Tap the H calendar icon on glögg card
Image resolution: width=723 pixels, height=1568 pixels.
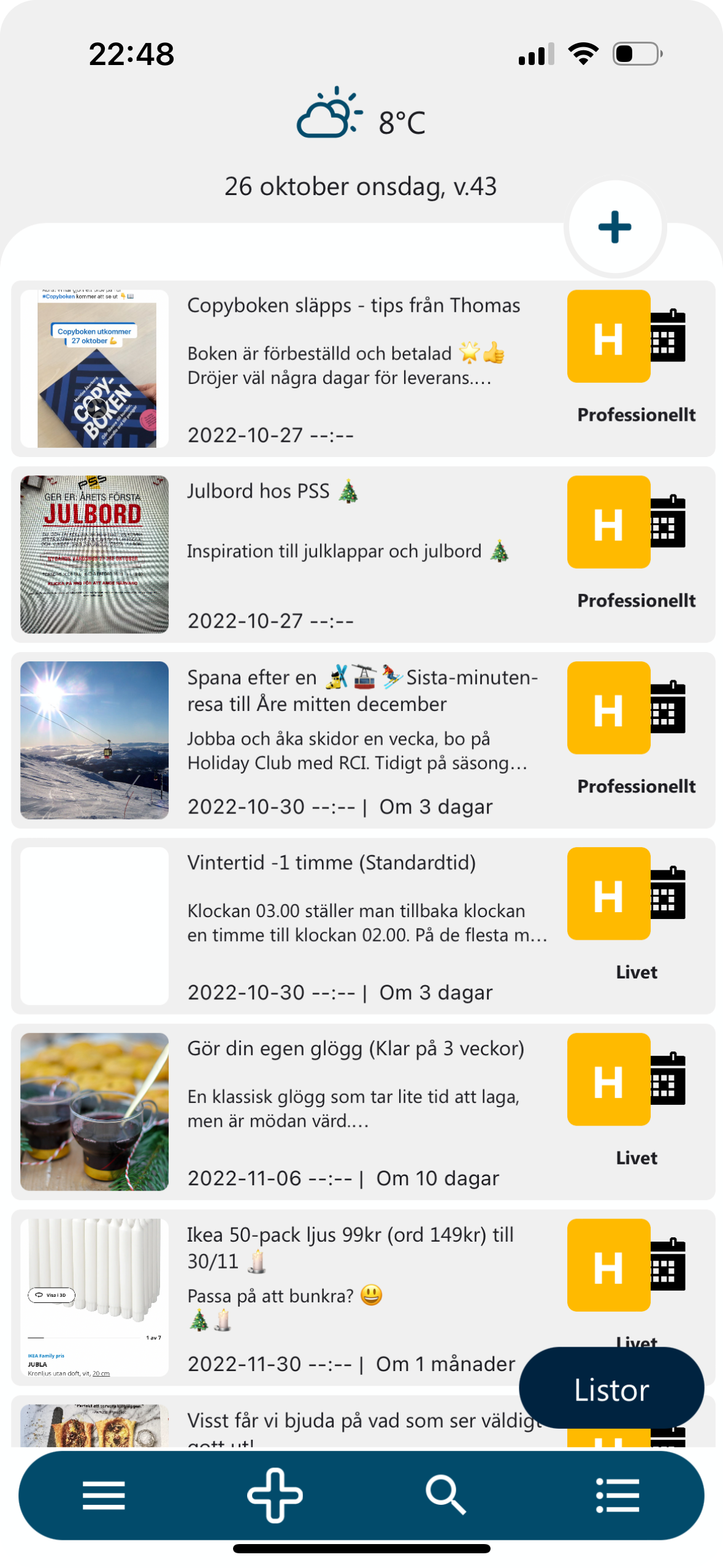pyautogui.click(x=625, y=1079)
